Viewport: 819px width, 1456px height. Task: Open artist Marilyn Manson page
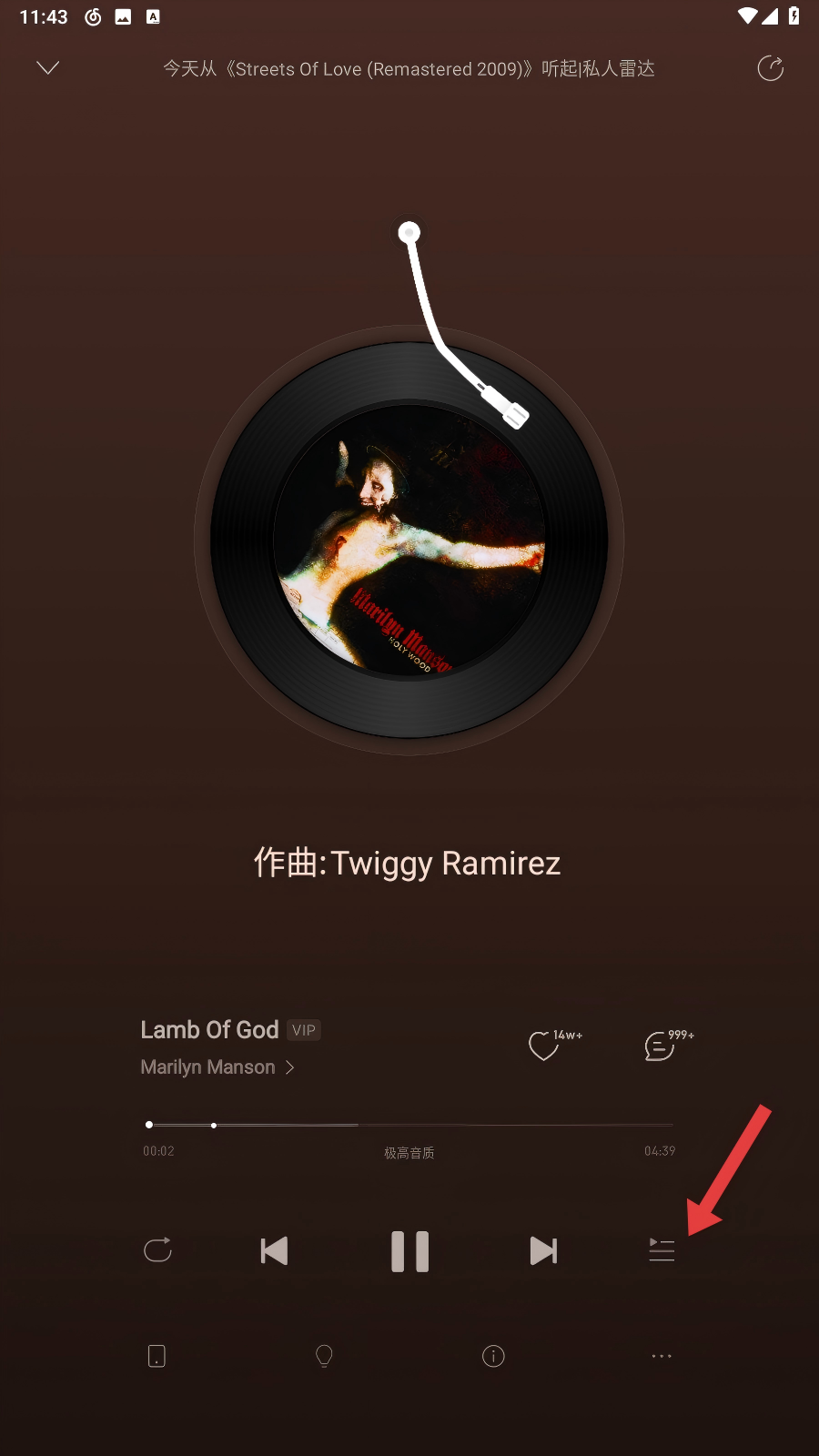pos(217,1067)
